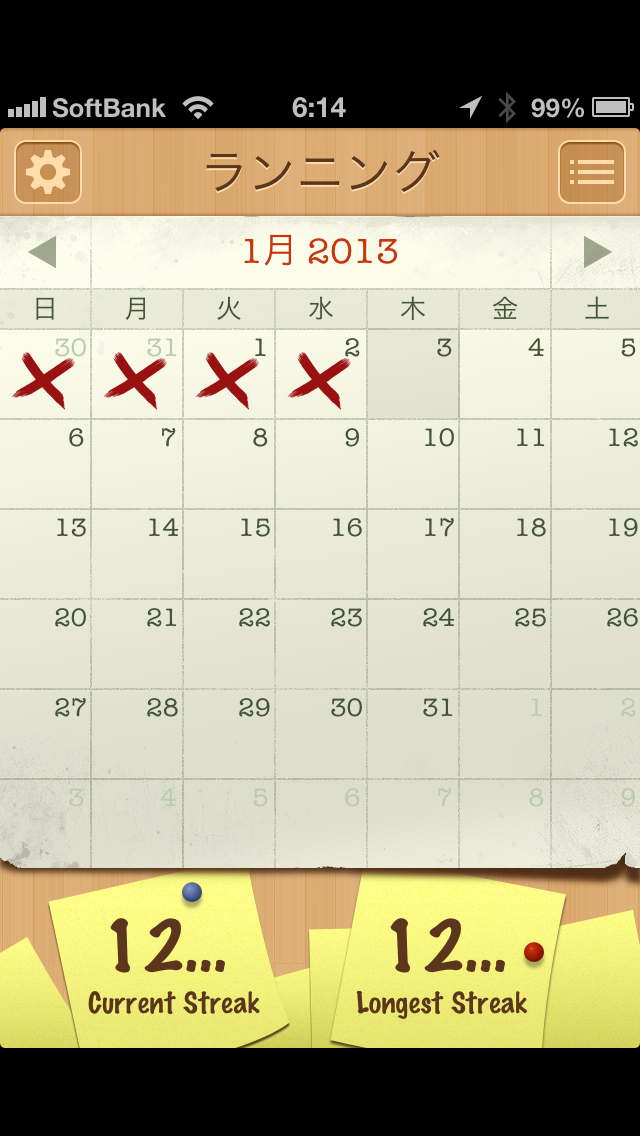Select January 4 on the calendar
This screenshot has height=1136, width=640.
[x=505, y=375]
